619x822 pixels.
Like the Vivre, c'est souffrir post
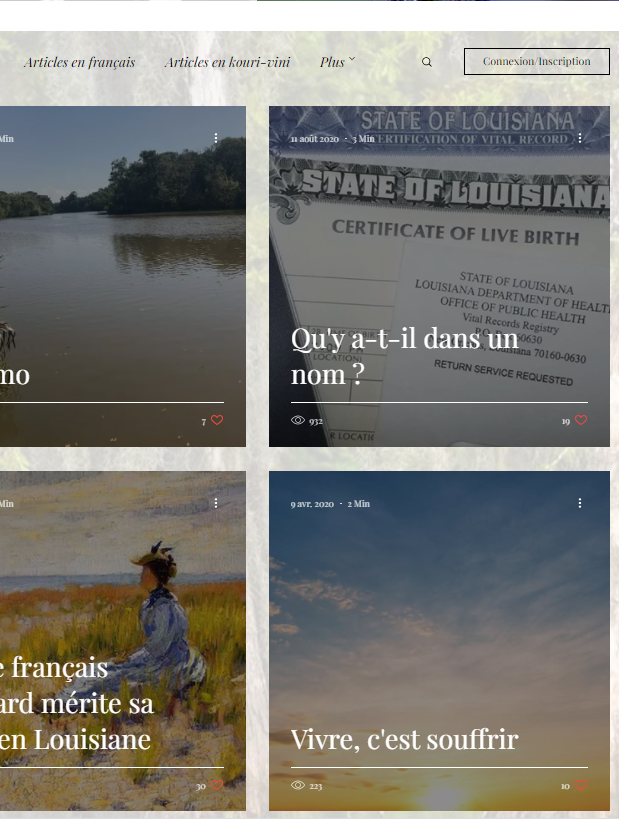click(581, 786)
